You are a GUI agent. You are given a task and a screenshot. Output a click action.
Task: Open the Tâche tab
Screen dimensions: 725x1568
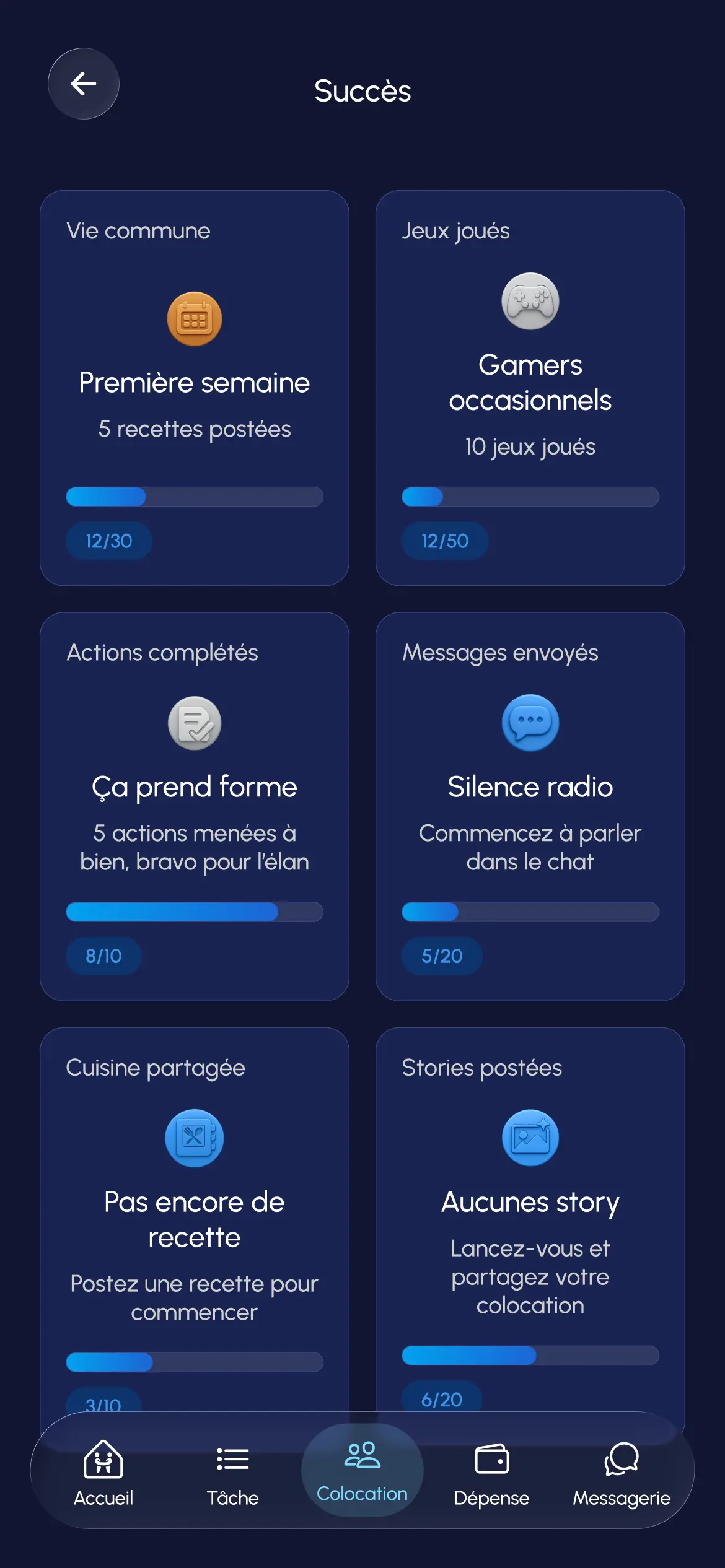pyautogui.click(x=232, y=1473)
